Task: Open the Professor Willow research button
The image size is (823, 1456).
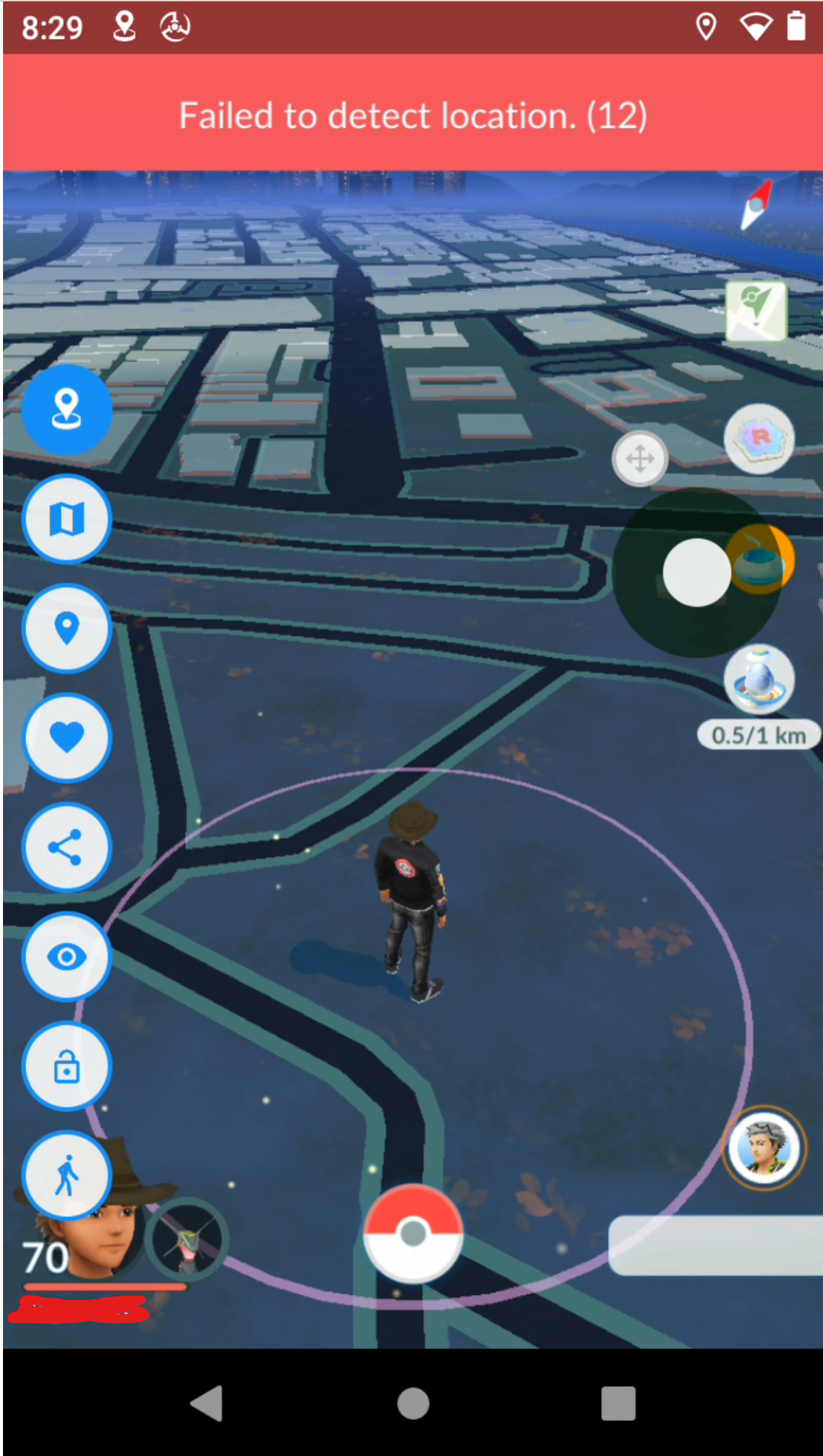Action: point(764,1147)
